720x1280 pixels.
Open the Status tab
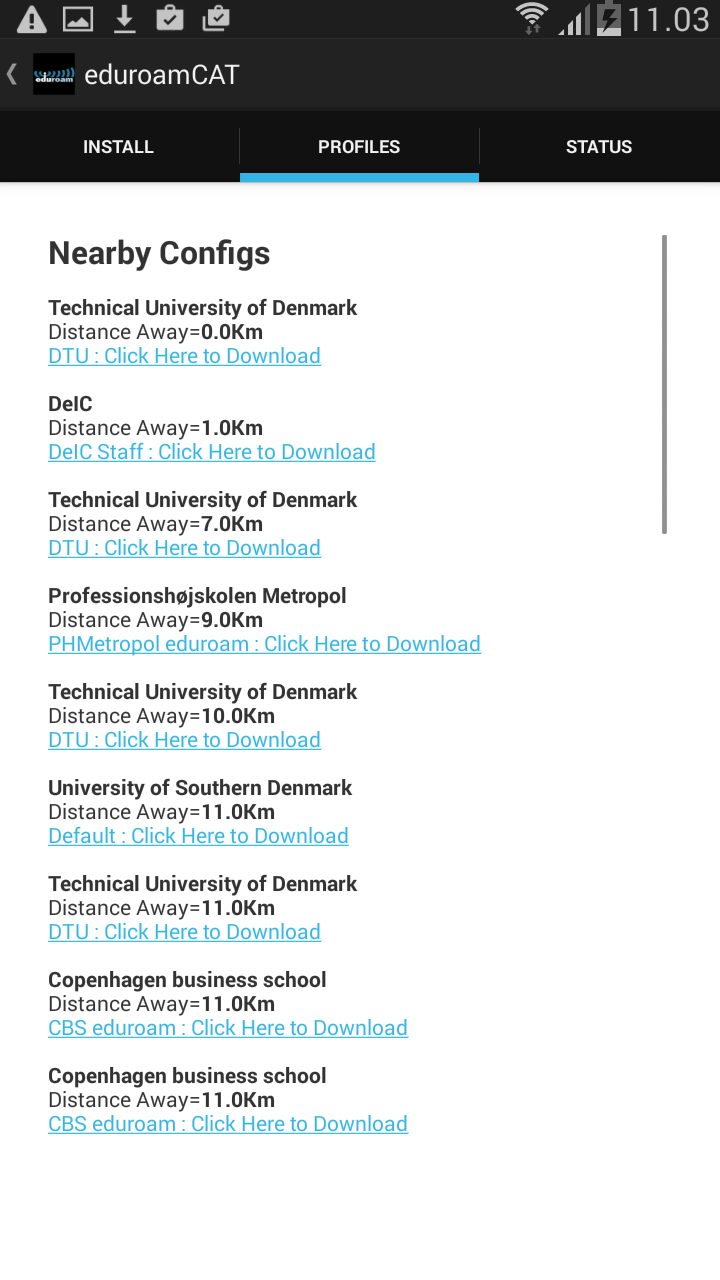click(599, 147)
